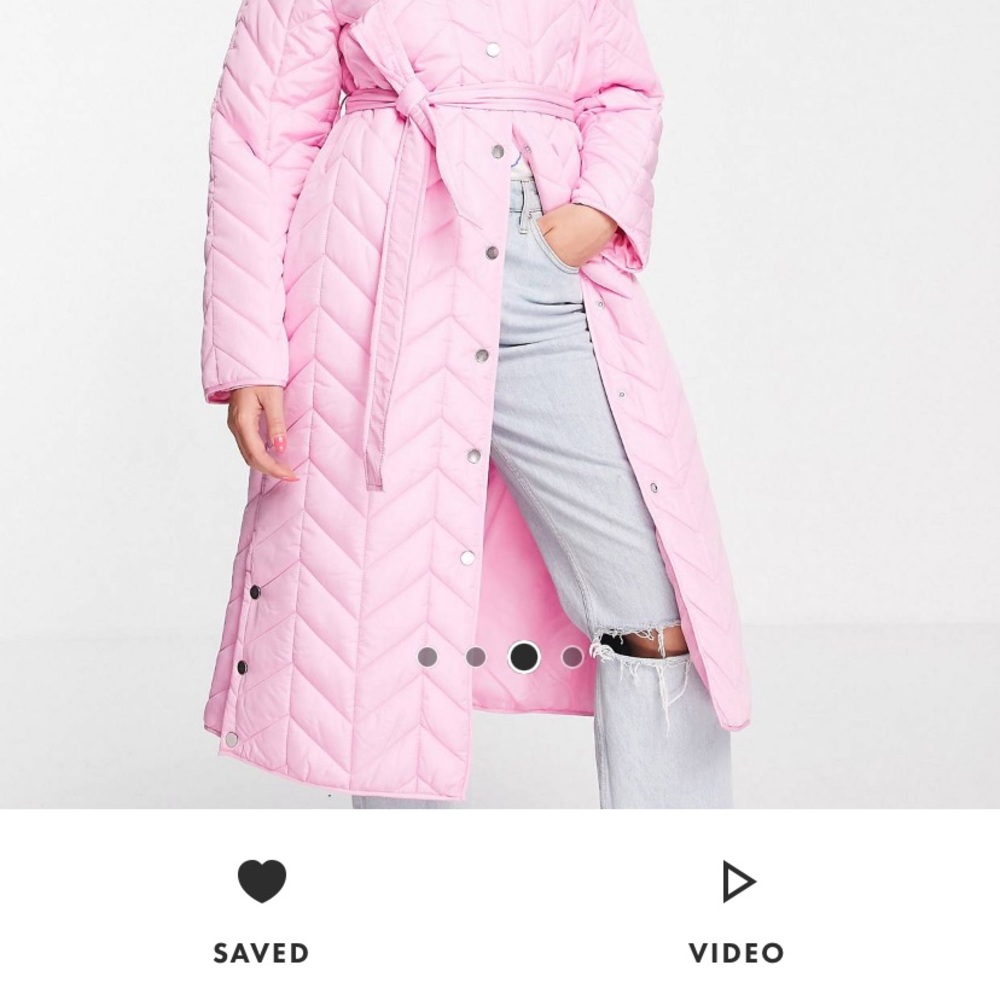The height and width of the screenshot is (1000, 1000).
Task: Select the last image page dot
Action: (x=572, y=657)
